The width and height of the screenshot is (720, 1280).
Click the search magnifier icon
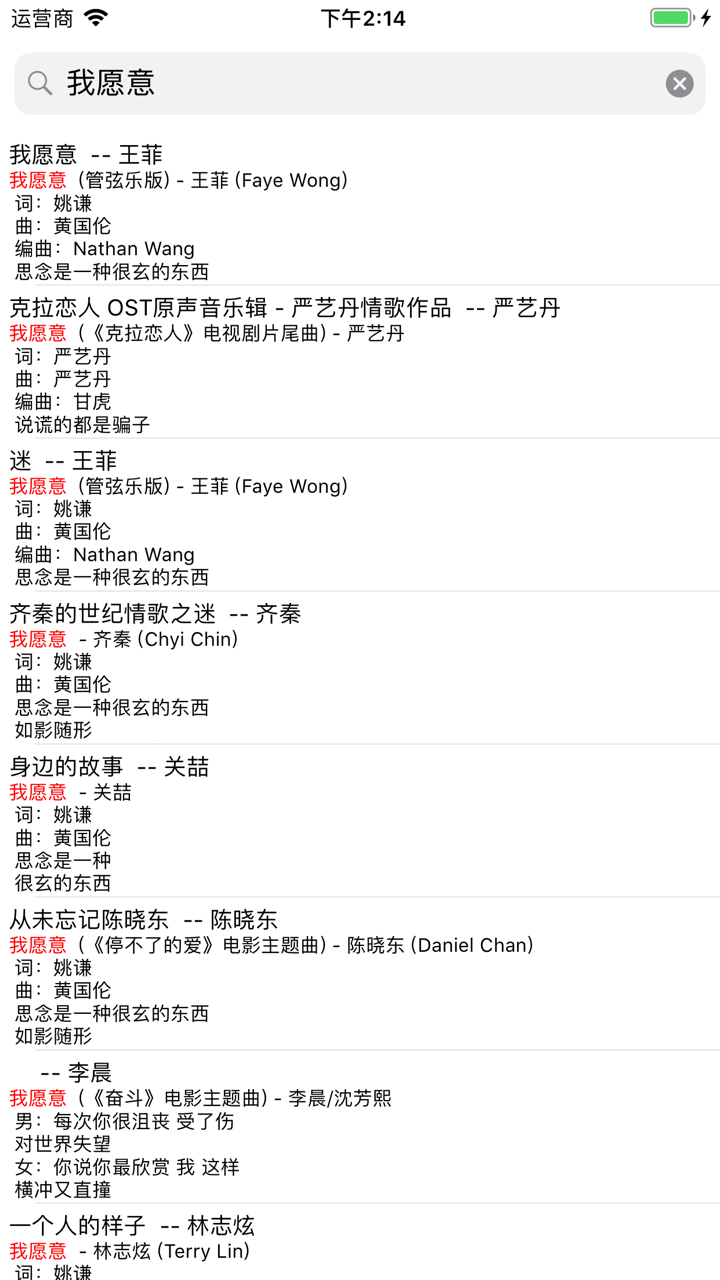pyautogui.click(x=39, y=83)
